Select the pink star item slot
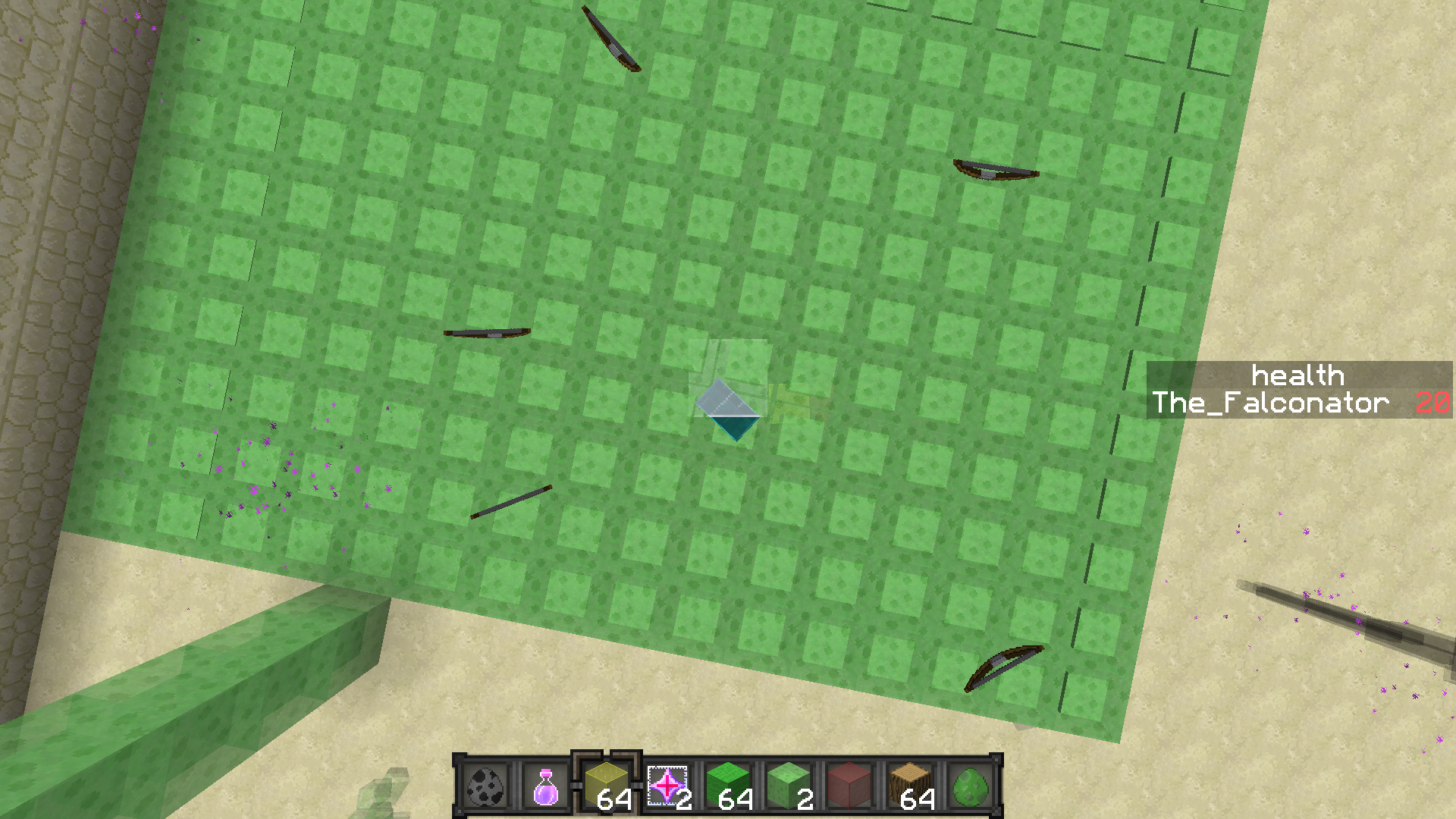The width and height of the screenshot is (1456, 819). coord(667,786)
